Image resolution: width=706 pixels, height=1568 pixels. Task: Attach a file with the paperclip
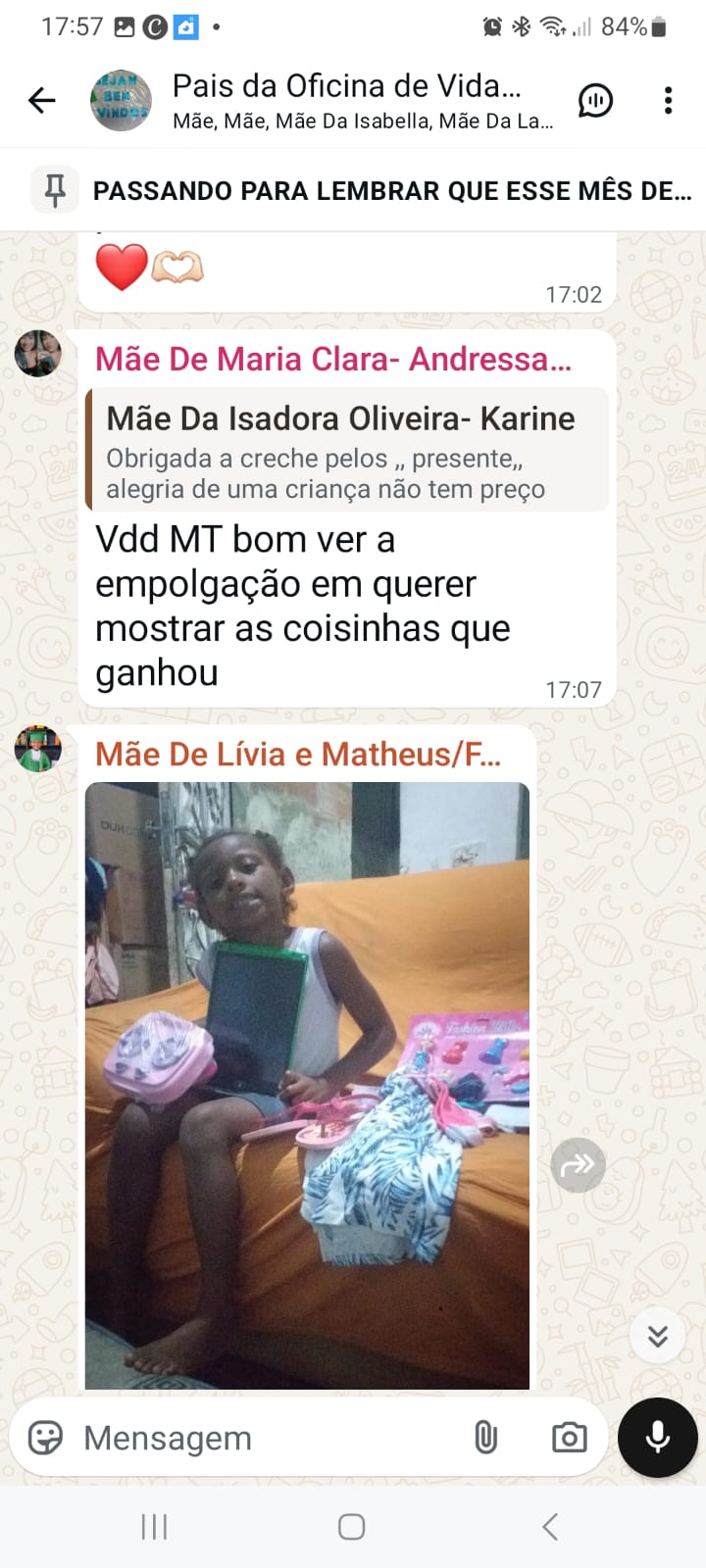[485, 1438]
